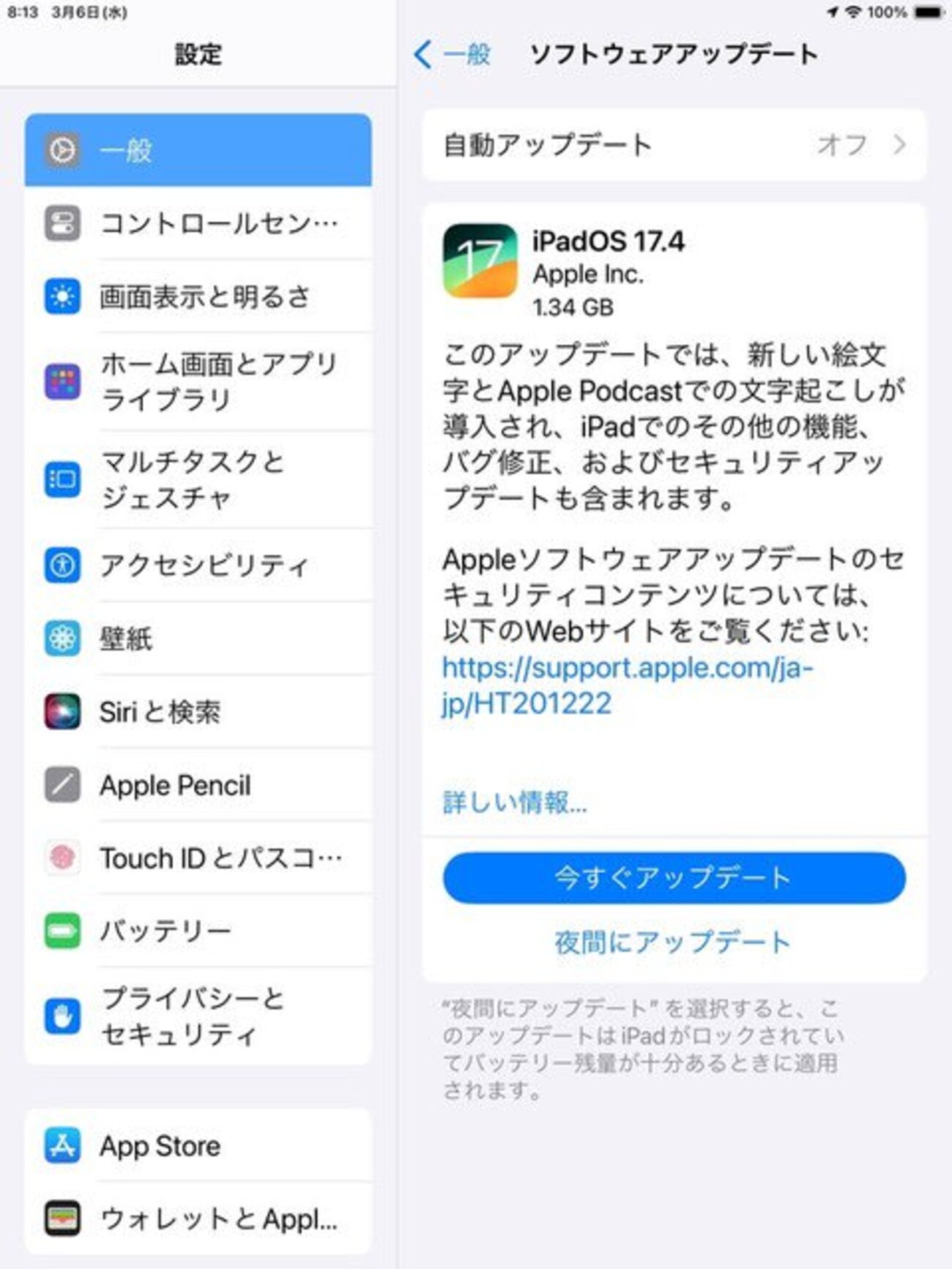
Task: Open アクセシビリティ settings
Action: click(198, 565)
